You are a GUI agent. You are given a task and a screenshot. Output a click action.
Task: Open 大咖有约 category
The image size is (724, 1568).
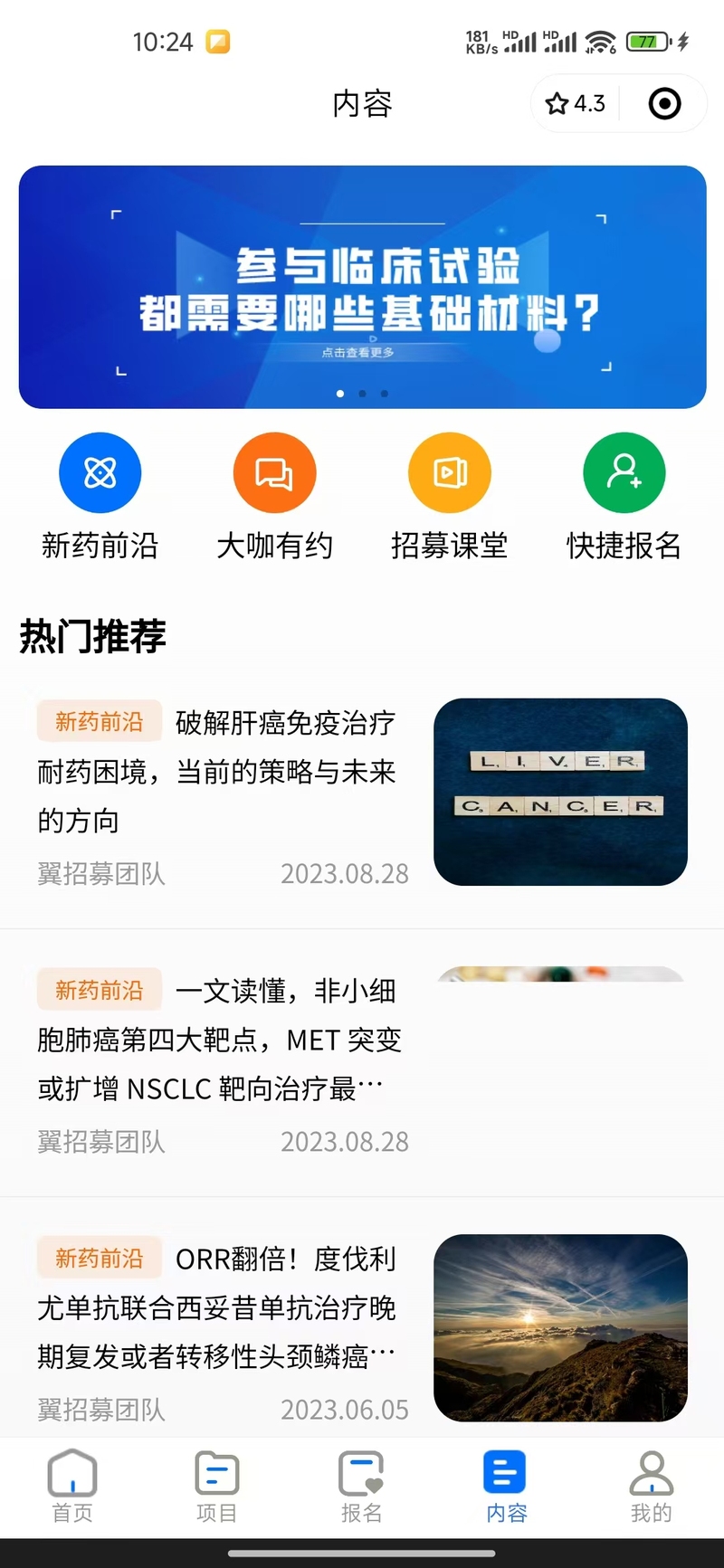[274, 496]
